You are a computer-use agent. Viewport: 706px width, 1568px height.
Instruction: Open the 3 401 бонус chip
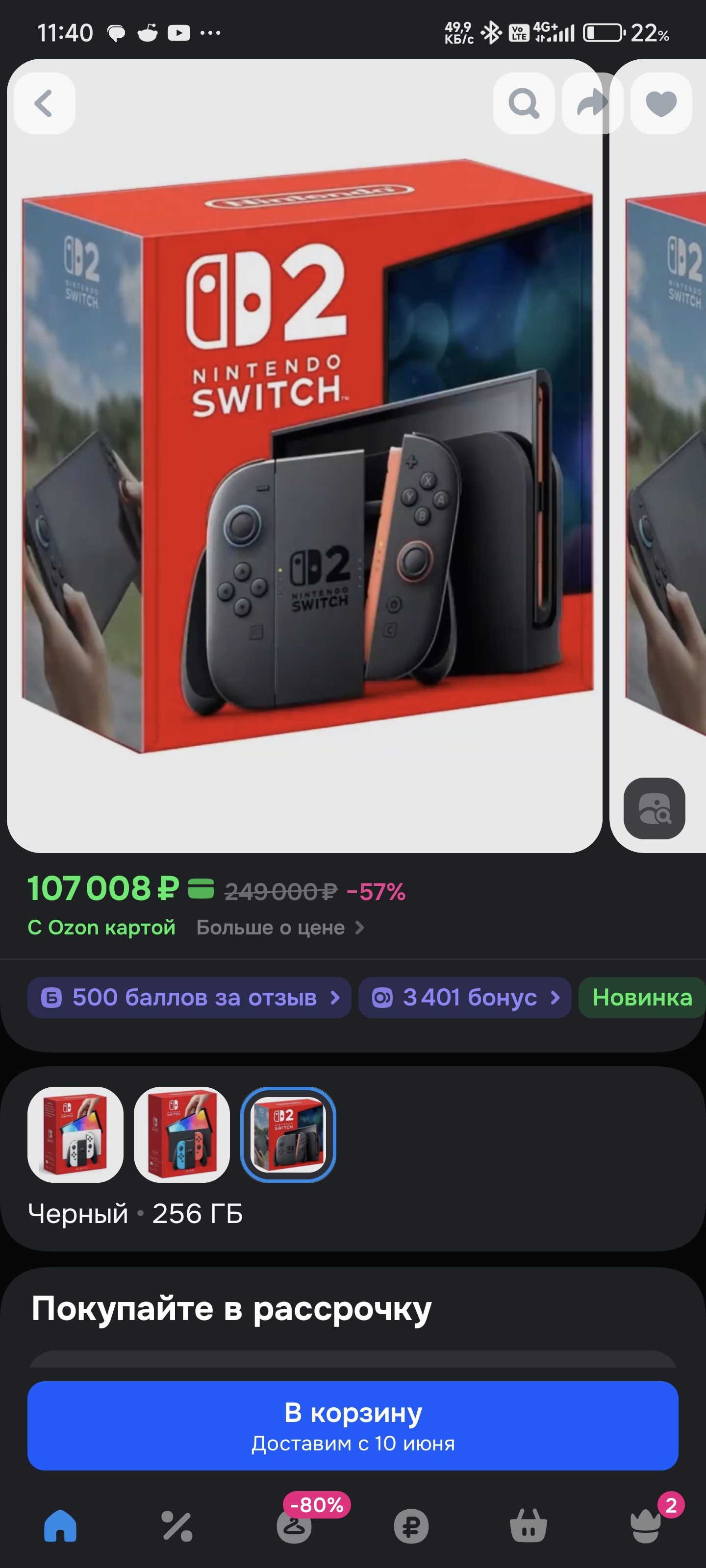[x=465, y=998]
